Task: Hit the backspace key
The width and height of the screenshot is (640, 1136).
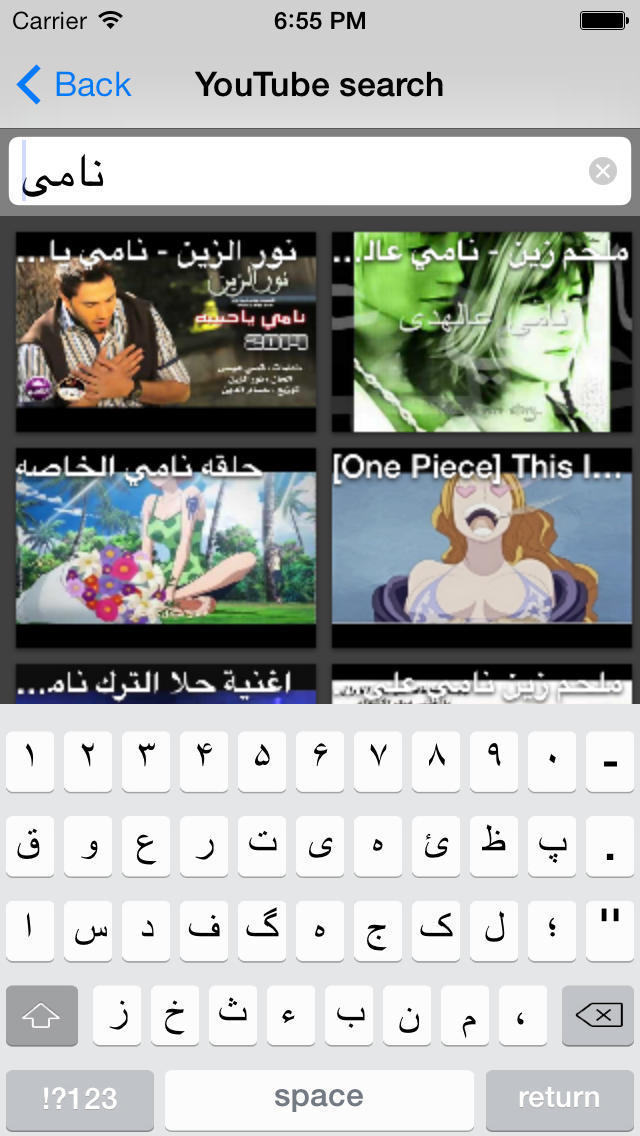Action: [598, 1016]
